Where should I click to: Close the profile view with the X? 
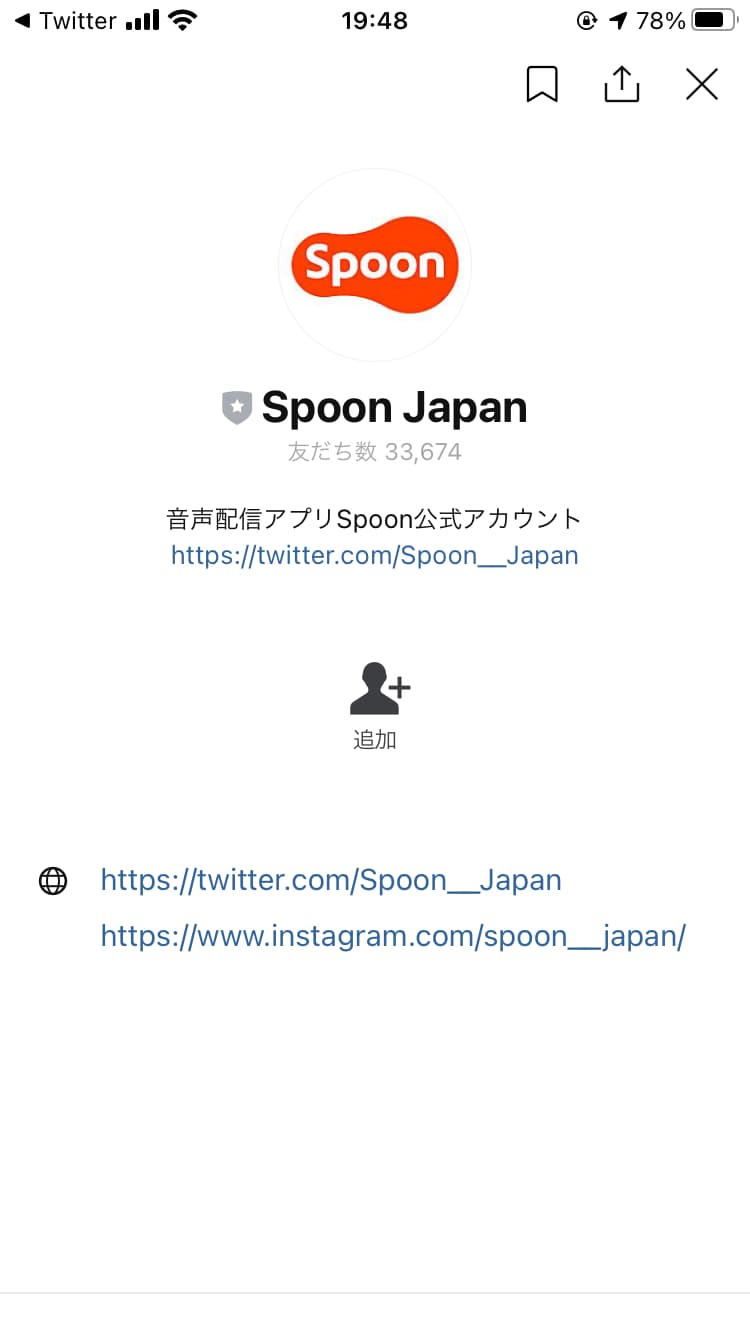[x=701, y=84]
